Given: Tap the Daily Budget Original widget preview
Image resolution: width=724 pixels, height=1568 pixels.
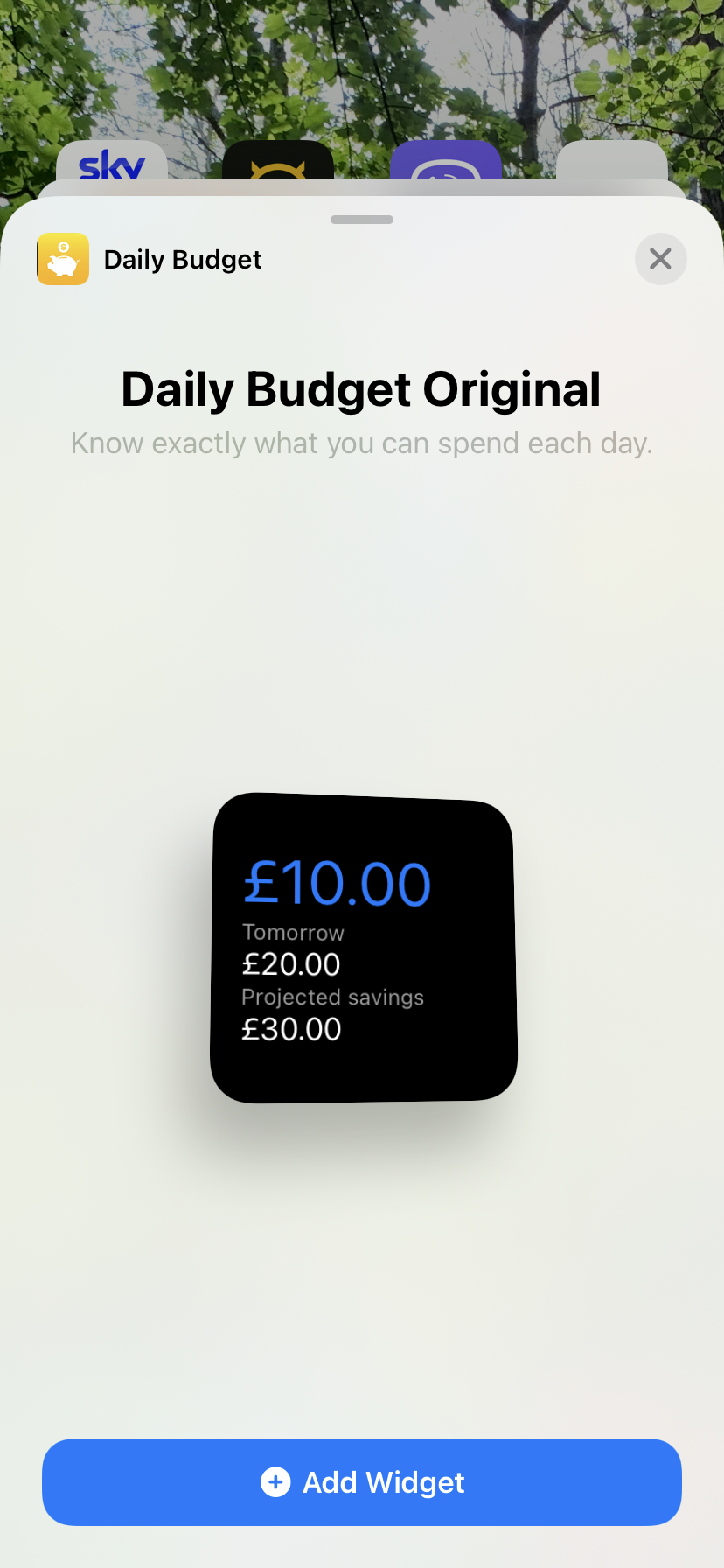Looking at the screenshot, I should (364, 948).
